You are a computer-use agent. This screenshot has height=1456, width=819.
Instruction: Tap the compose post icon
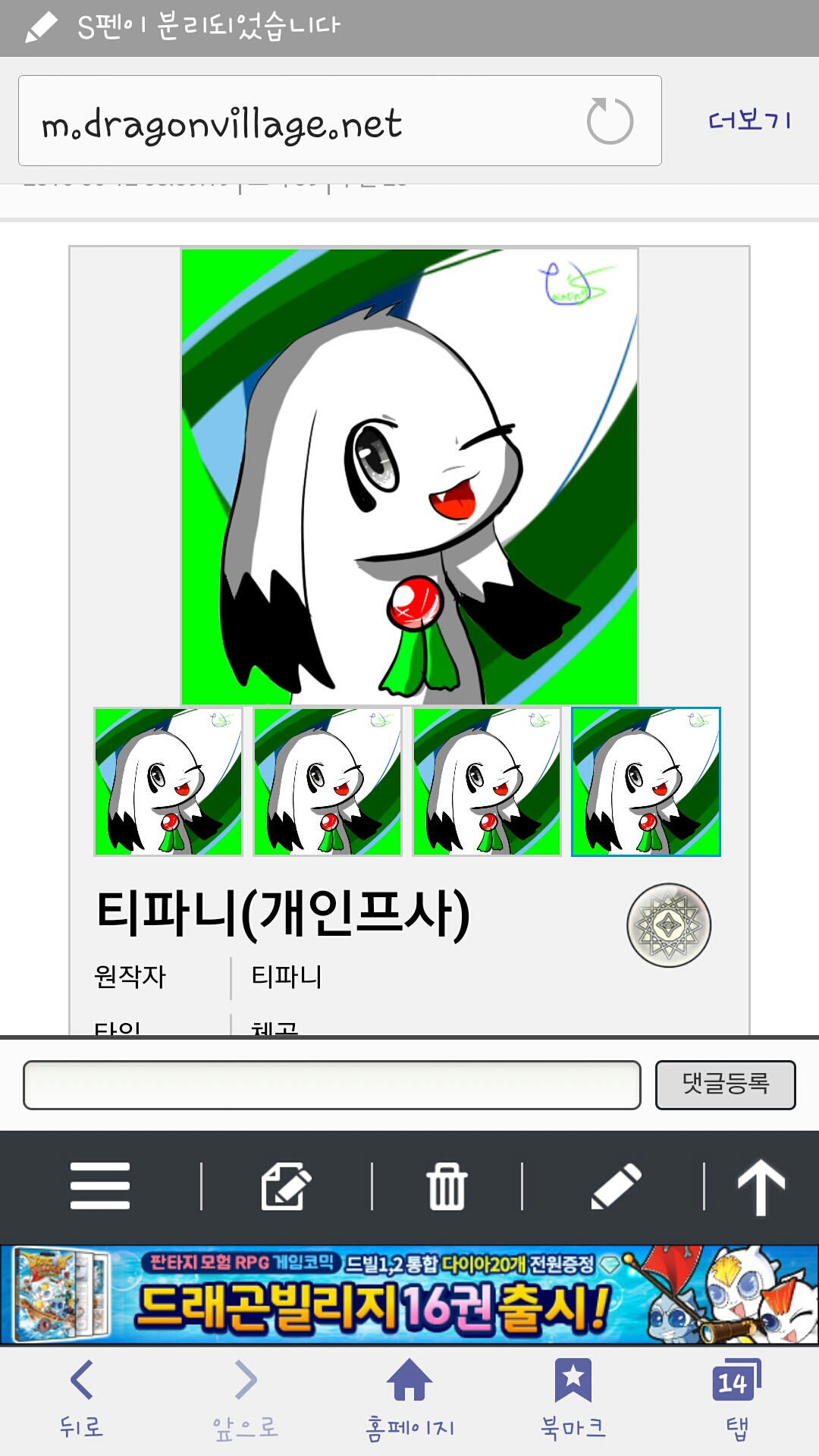(x=286, y=1186)
